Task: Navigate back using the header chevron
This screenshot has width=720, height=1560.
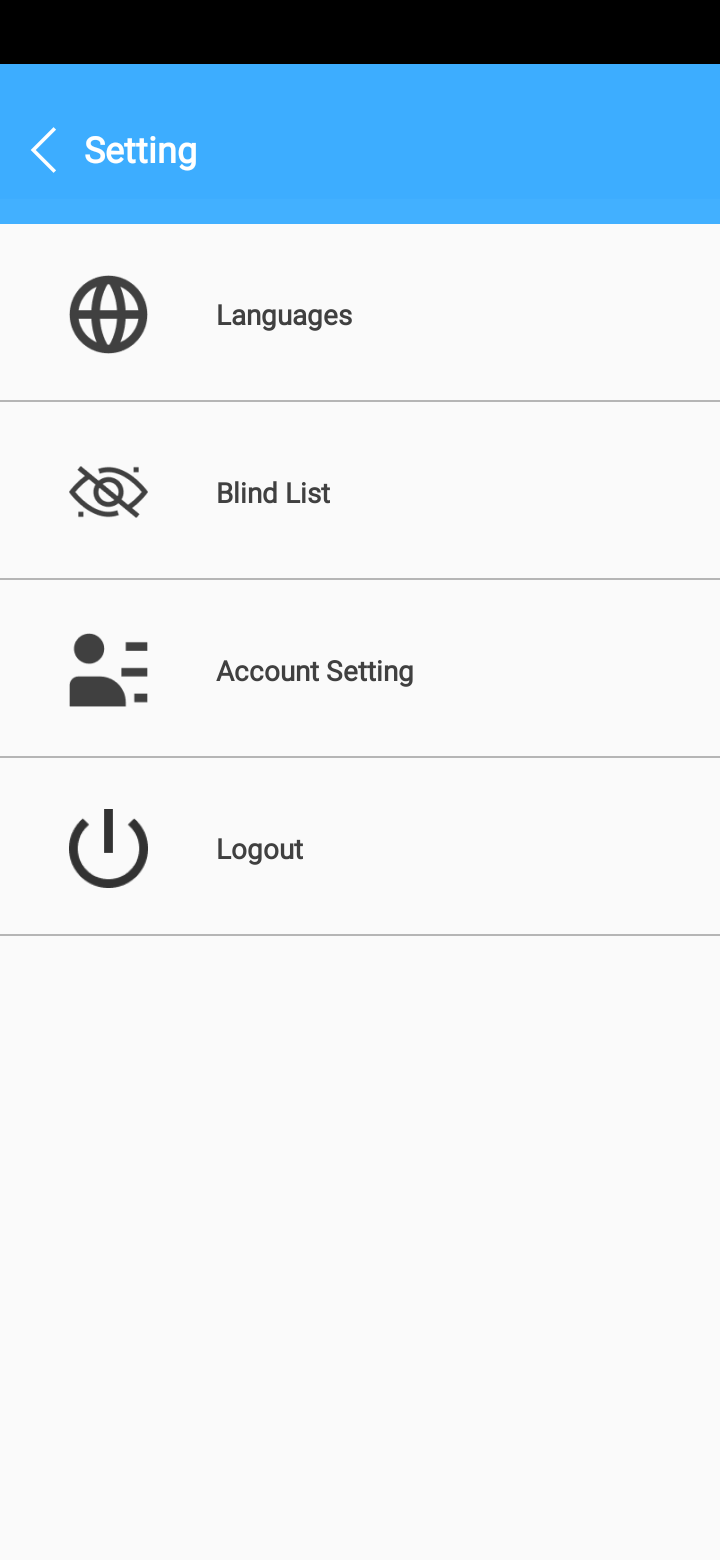Action: click(42, 149)
